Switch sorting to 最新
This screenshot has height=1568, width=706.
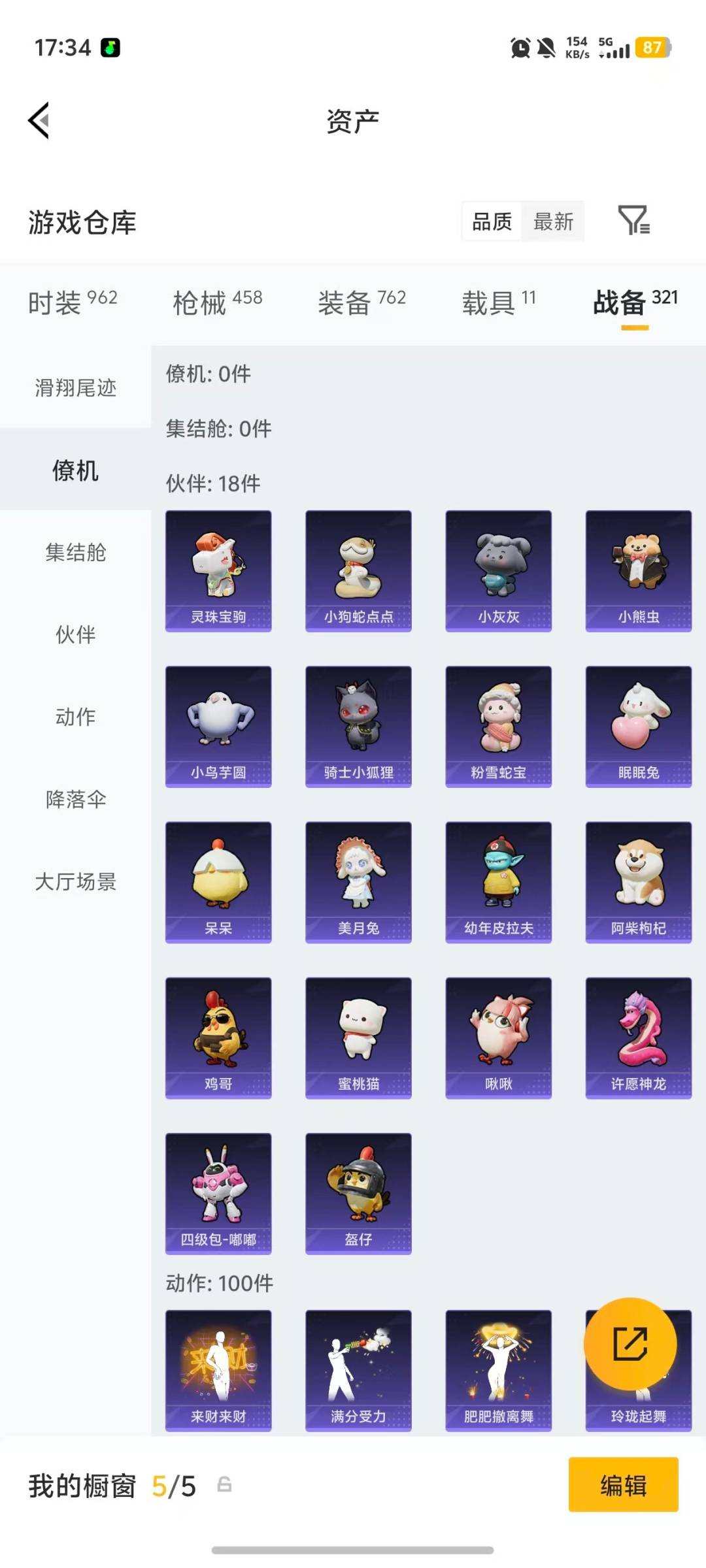[553, 221]
